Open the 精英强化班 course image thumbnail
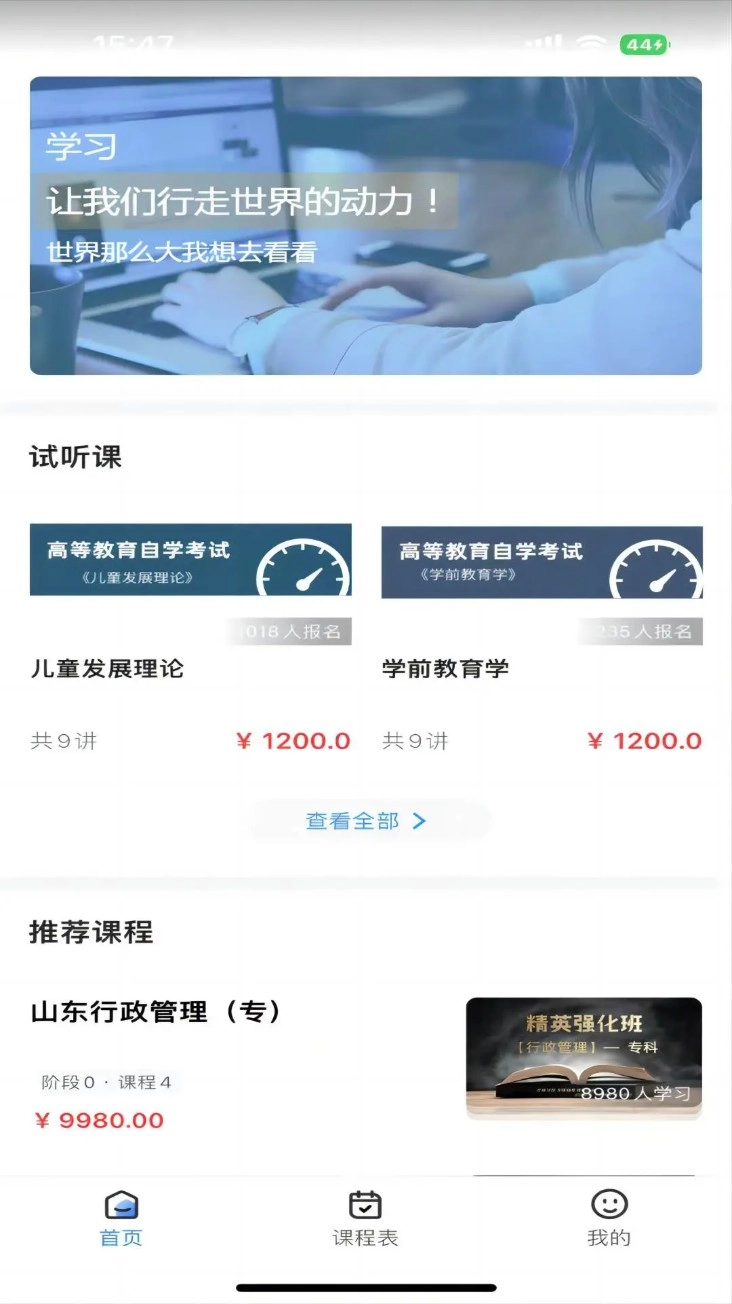This screenshot has width=732, height=1304. [583, 1058]
